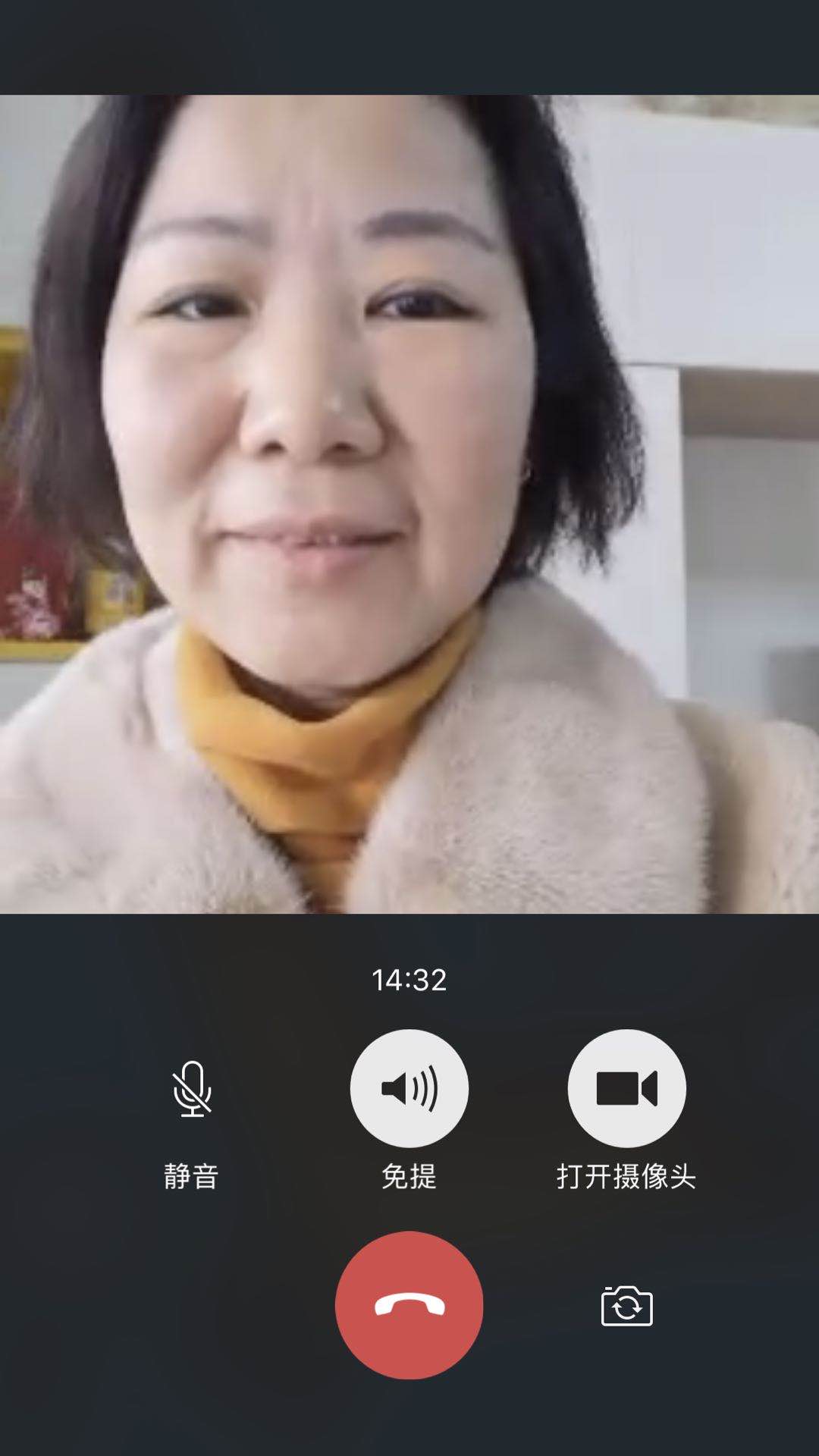Flip the camera

pos(626,1306)
